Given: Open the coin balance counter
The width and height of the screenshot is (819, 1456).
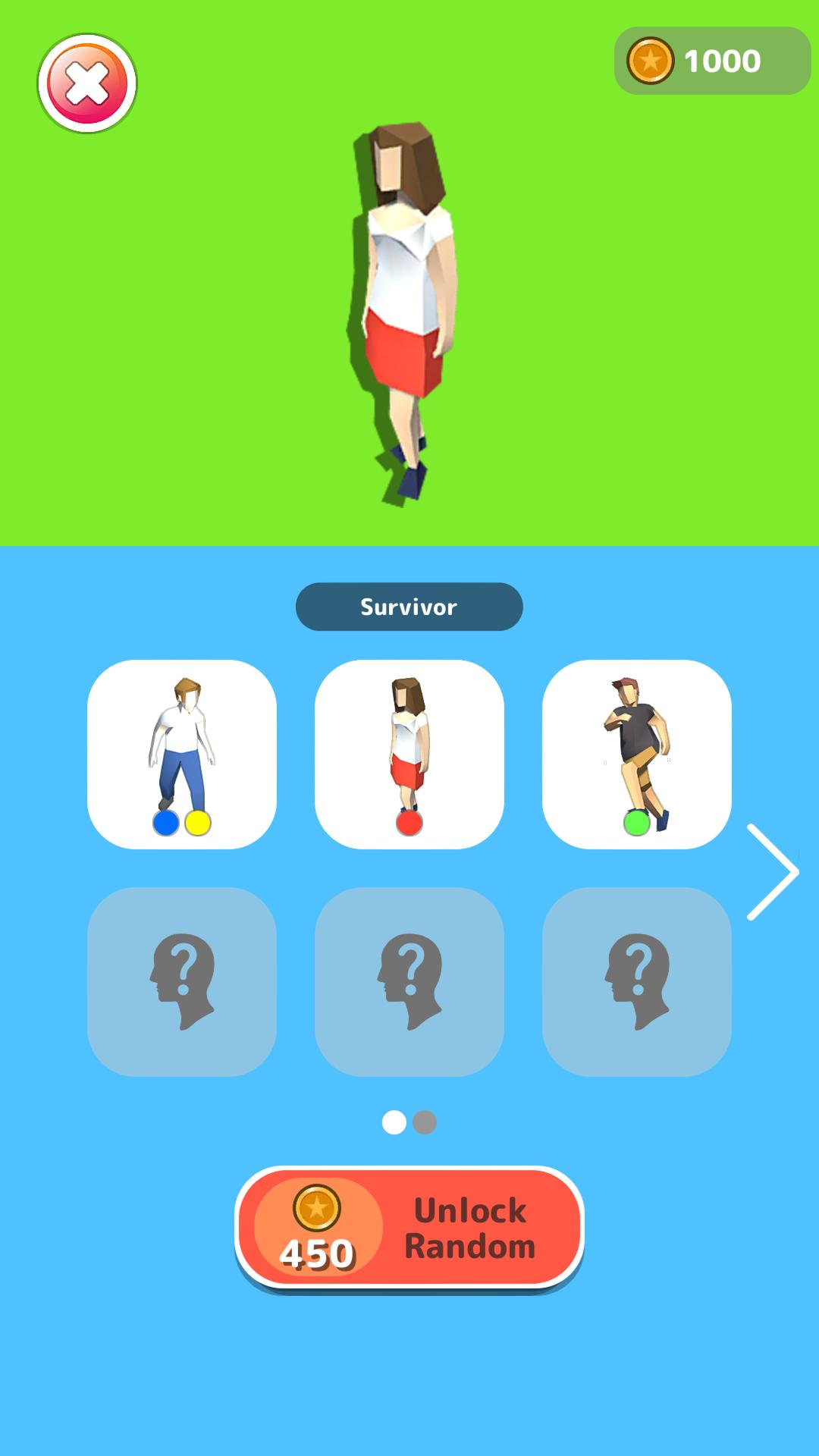Looking at the screenshot, I should [711, 61].
